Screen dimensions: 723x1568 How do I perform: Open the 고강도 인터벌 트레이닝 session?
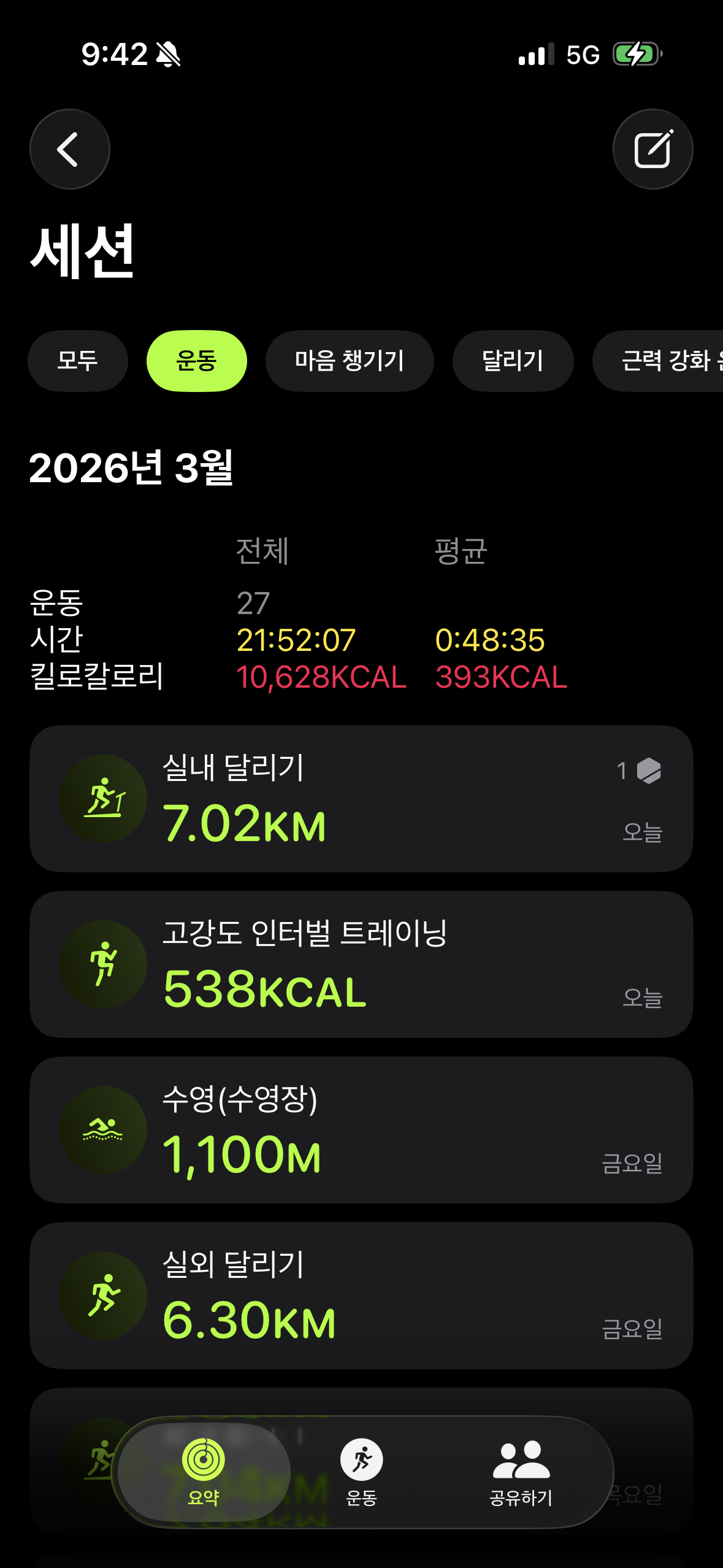click(x=361, y=964)
